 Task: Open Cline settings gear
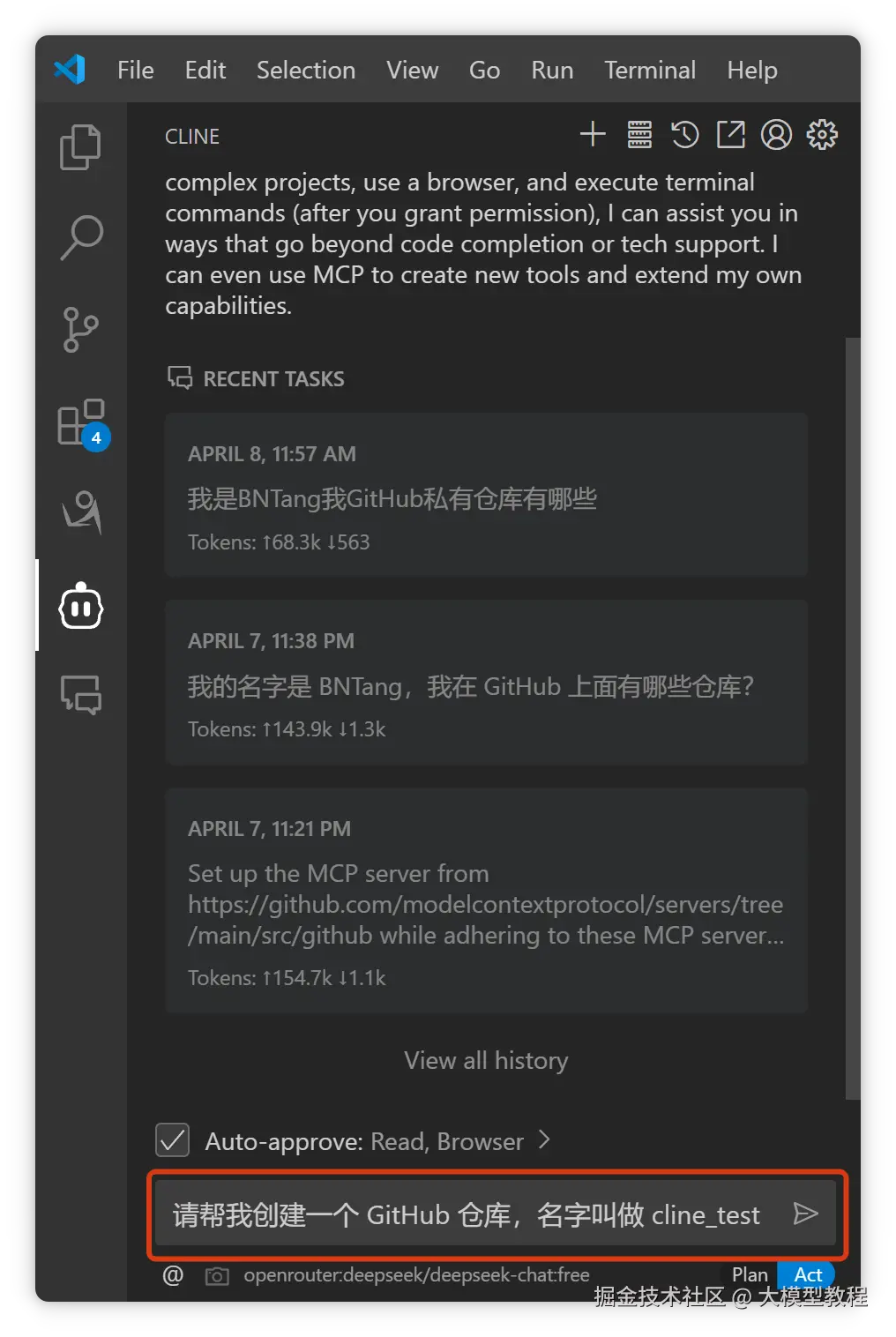(822, 135)
